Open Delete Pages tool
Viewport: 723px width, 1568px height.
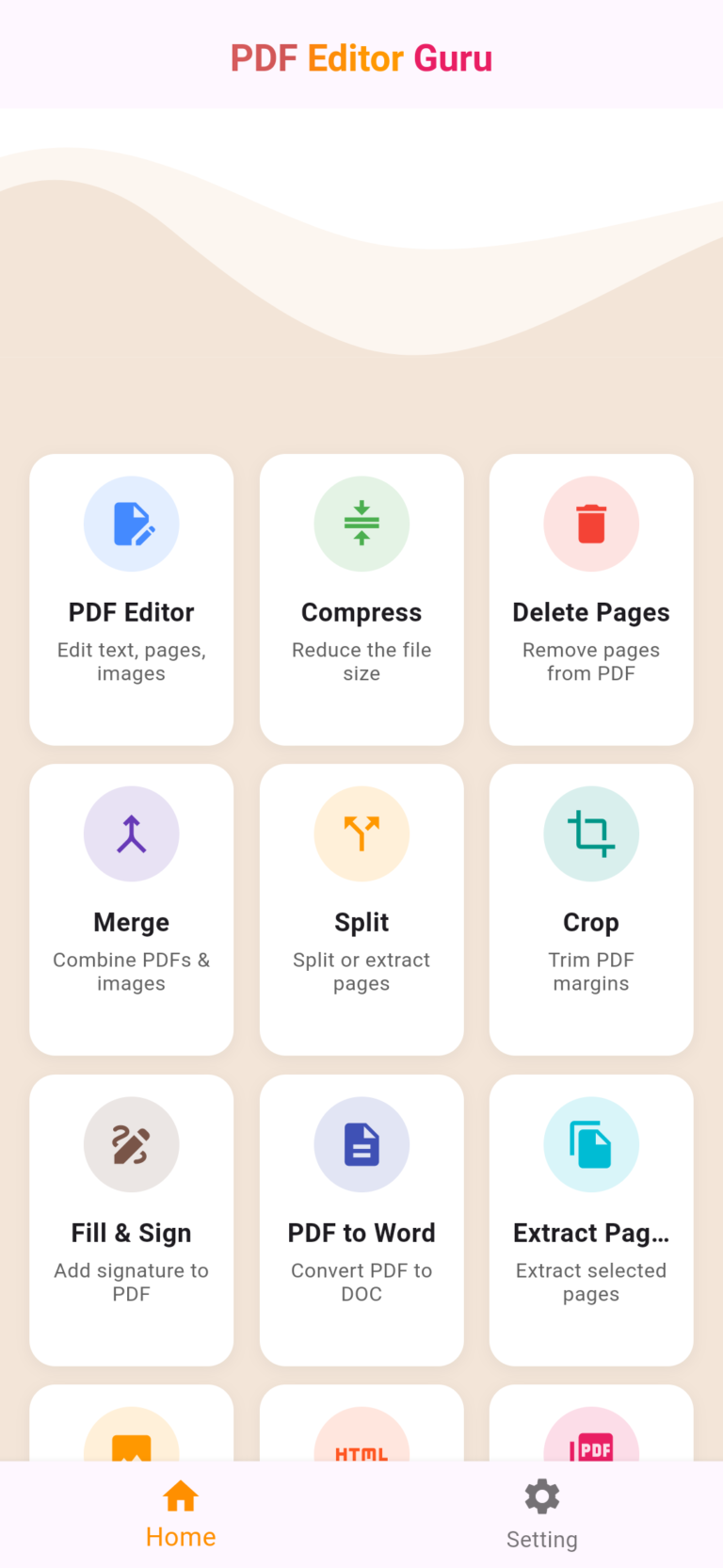591,599
